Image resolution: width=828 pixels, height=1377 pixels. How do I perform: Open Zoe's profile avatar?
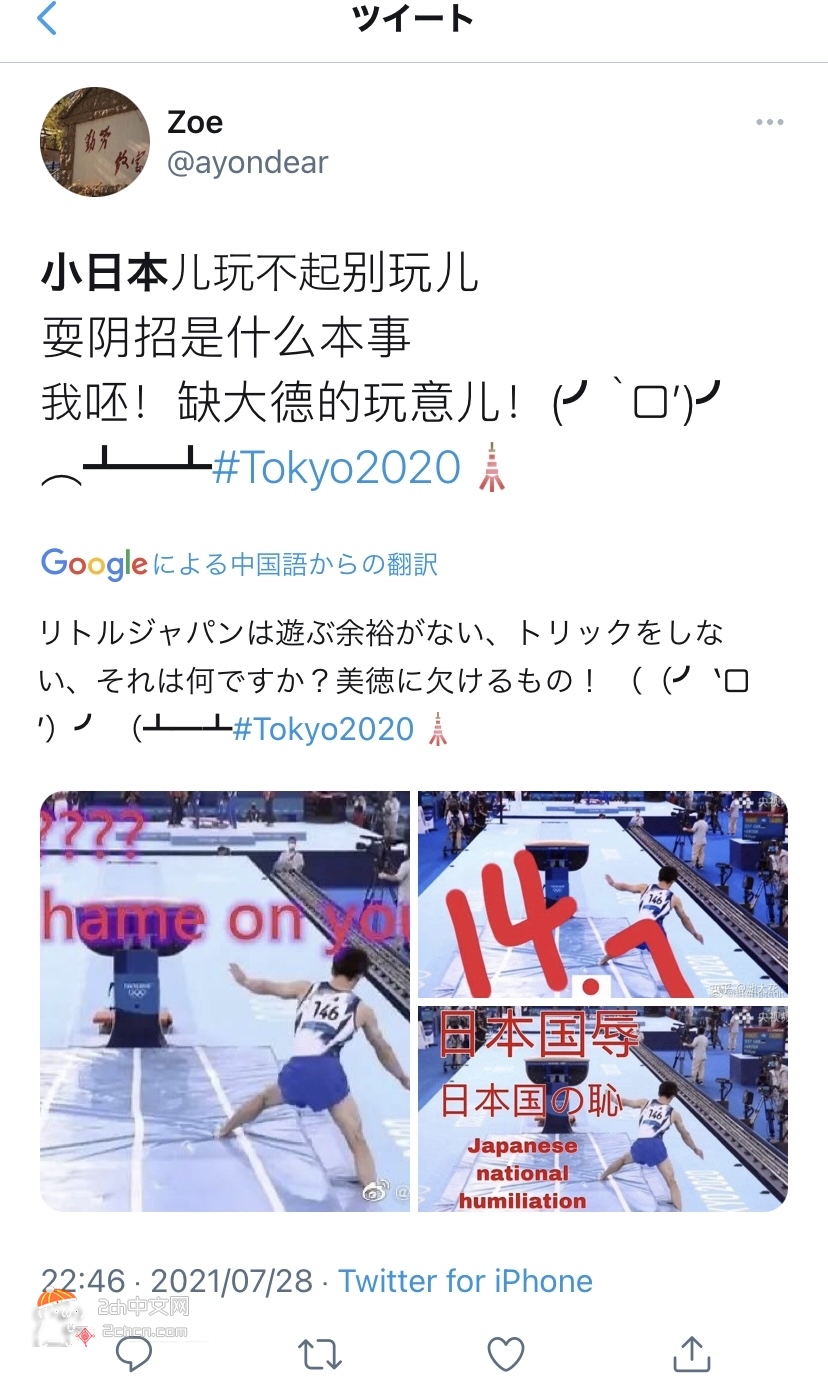[x=95, y=142]
